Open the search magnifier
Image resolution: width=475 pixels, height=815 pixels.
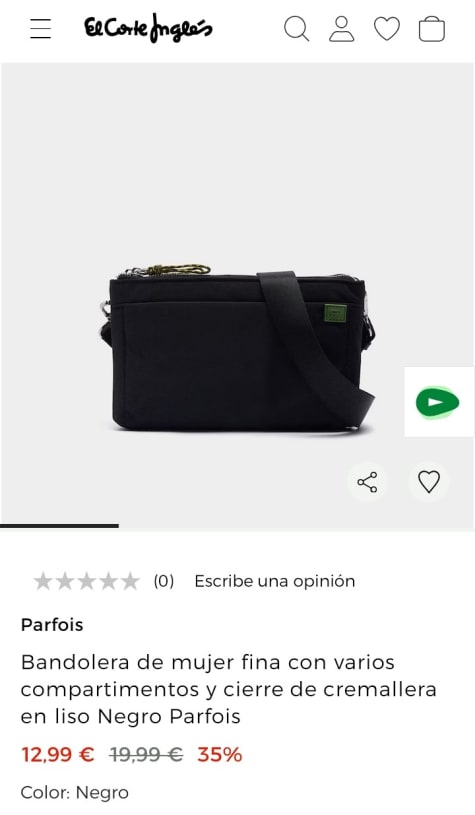[x=297, y=29]
